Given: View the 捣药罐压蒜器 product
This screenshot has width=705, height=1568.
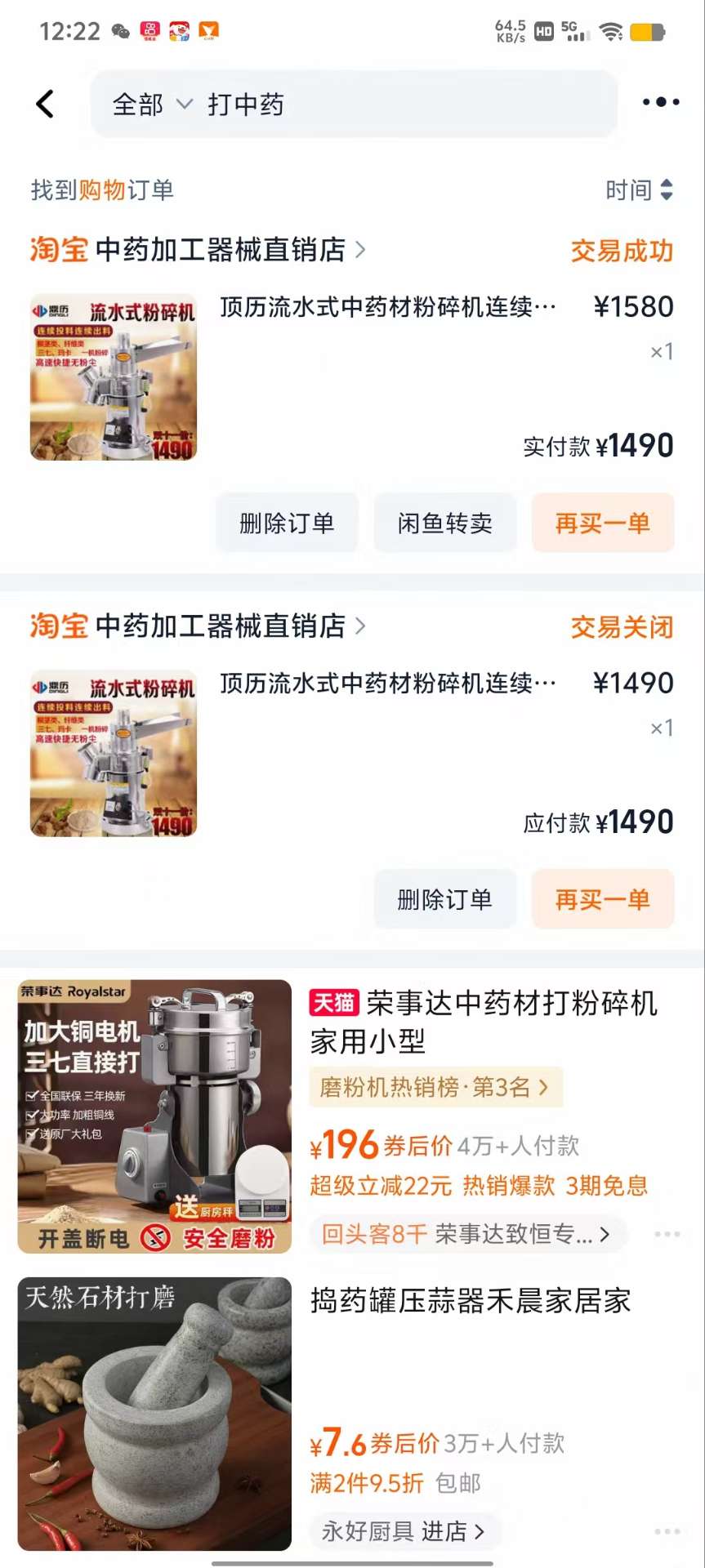Looking at the screenshot, I should (471, 1301).
